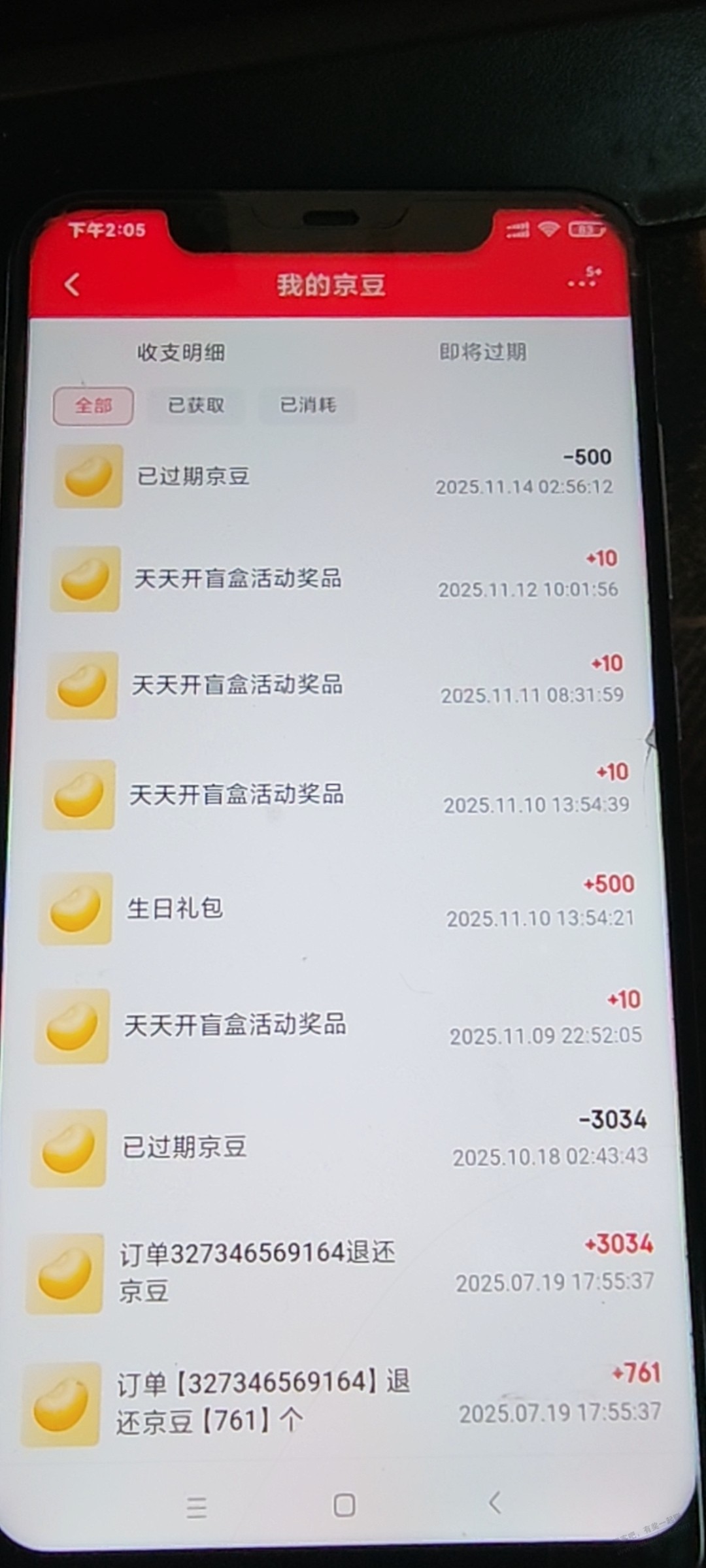Viewport: 706px width, 1568px height.
Task: Go back using the header arrow
Action: coord(73,285)
